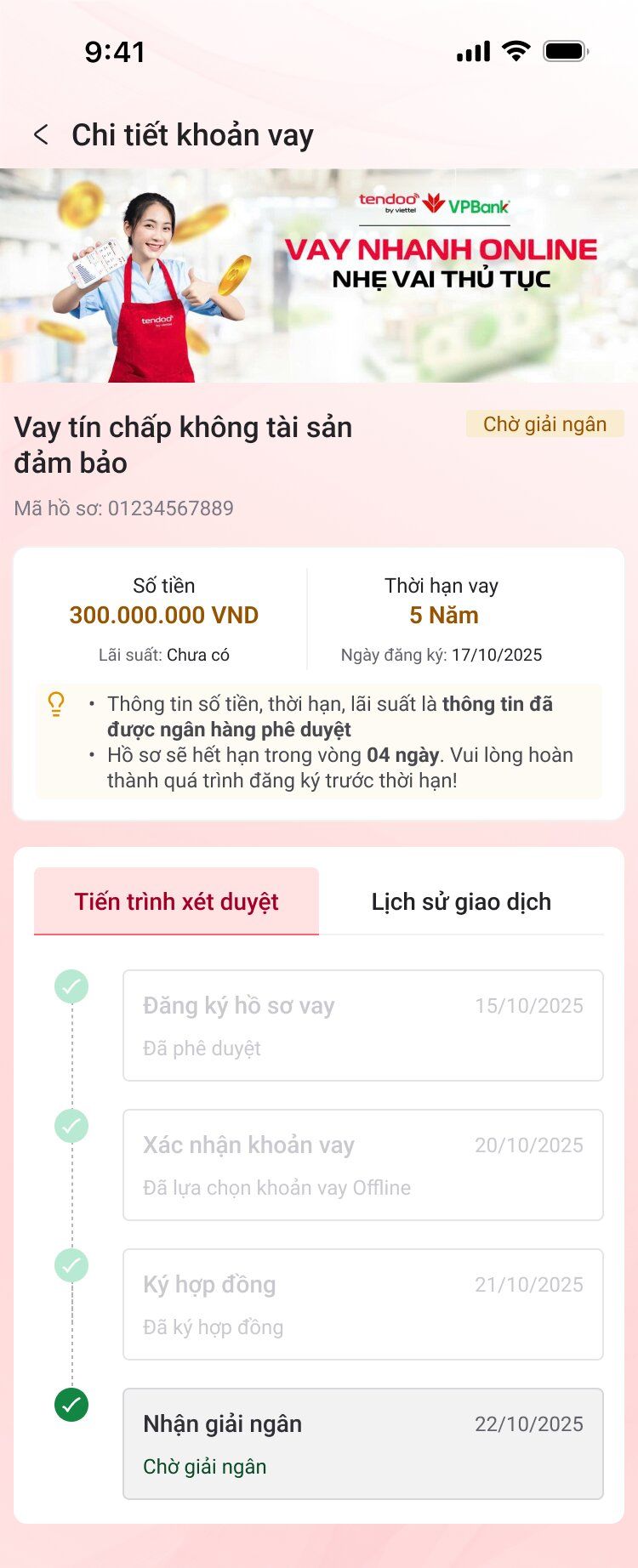This screenshot has height=1568, width=638.
Task: Open the Đăng ký hồ sơ vay step card
Action: [x=363, y=1025]
